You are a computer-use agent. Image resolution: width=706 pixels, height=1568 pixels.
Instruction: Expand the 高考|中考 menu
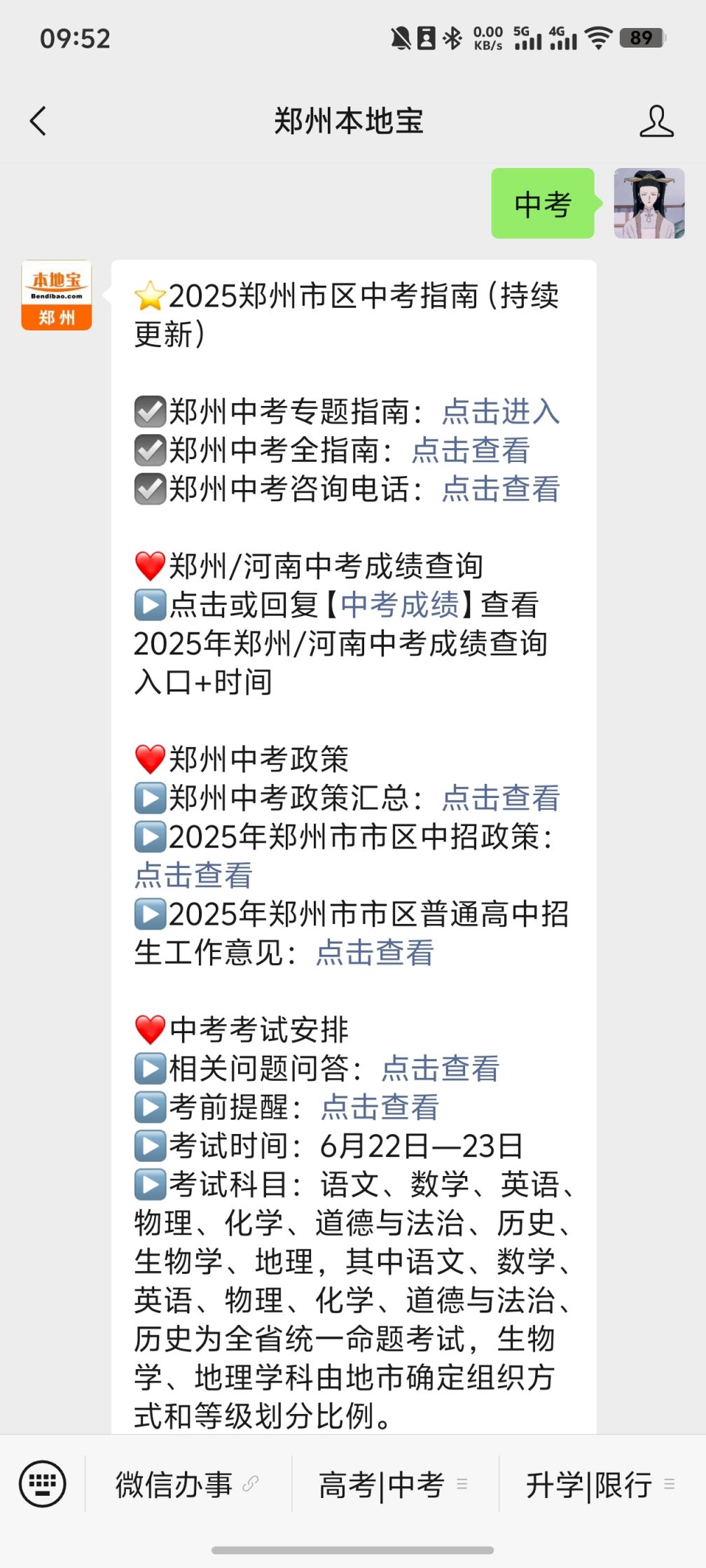[x=393, y=1484]
